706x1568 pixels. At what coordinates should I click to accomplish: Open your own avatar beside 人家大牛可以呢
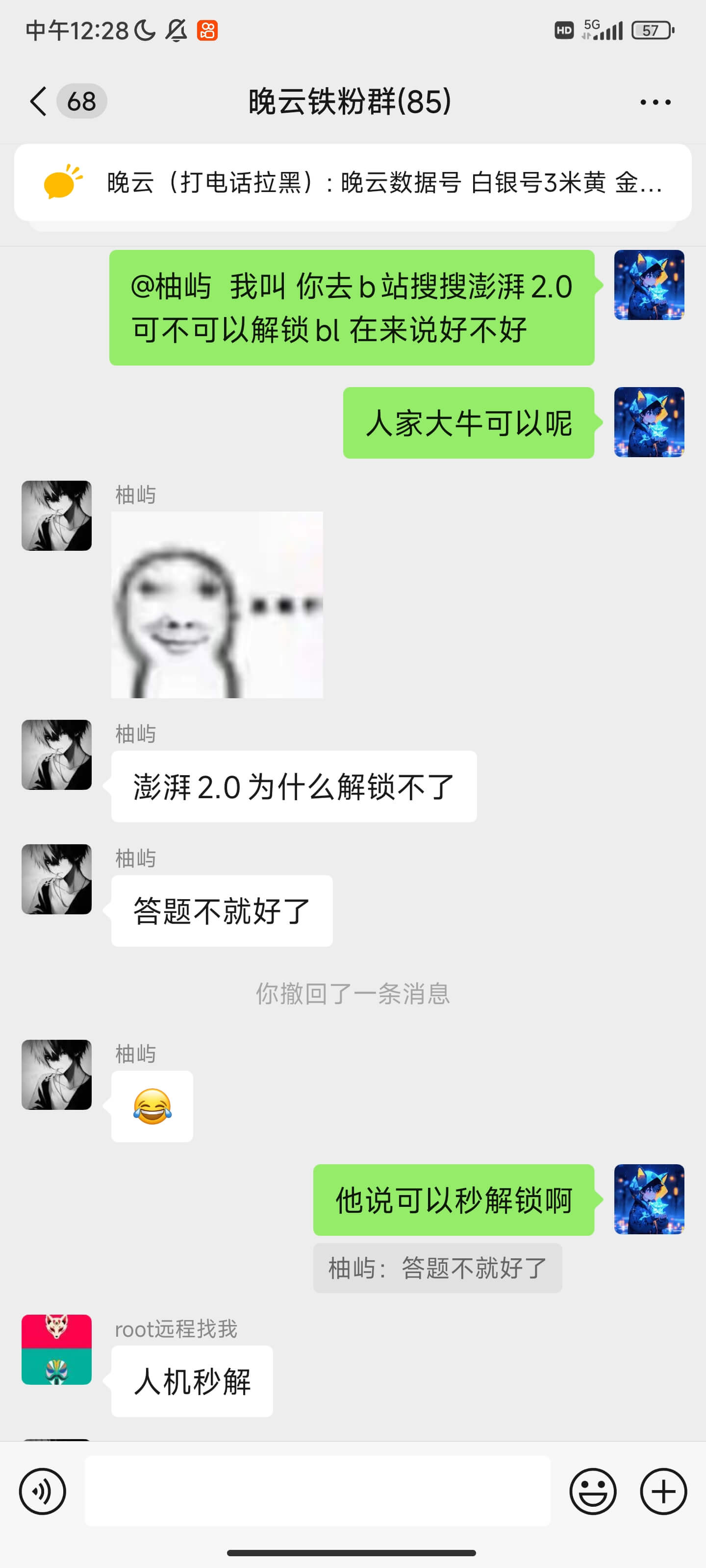tap(649, 422)
